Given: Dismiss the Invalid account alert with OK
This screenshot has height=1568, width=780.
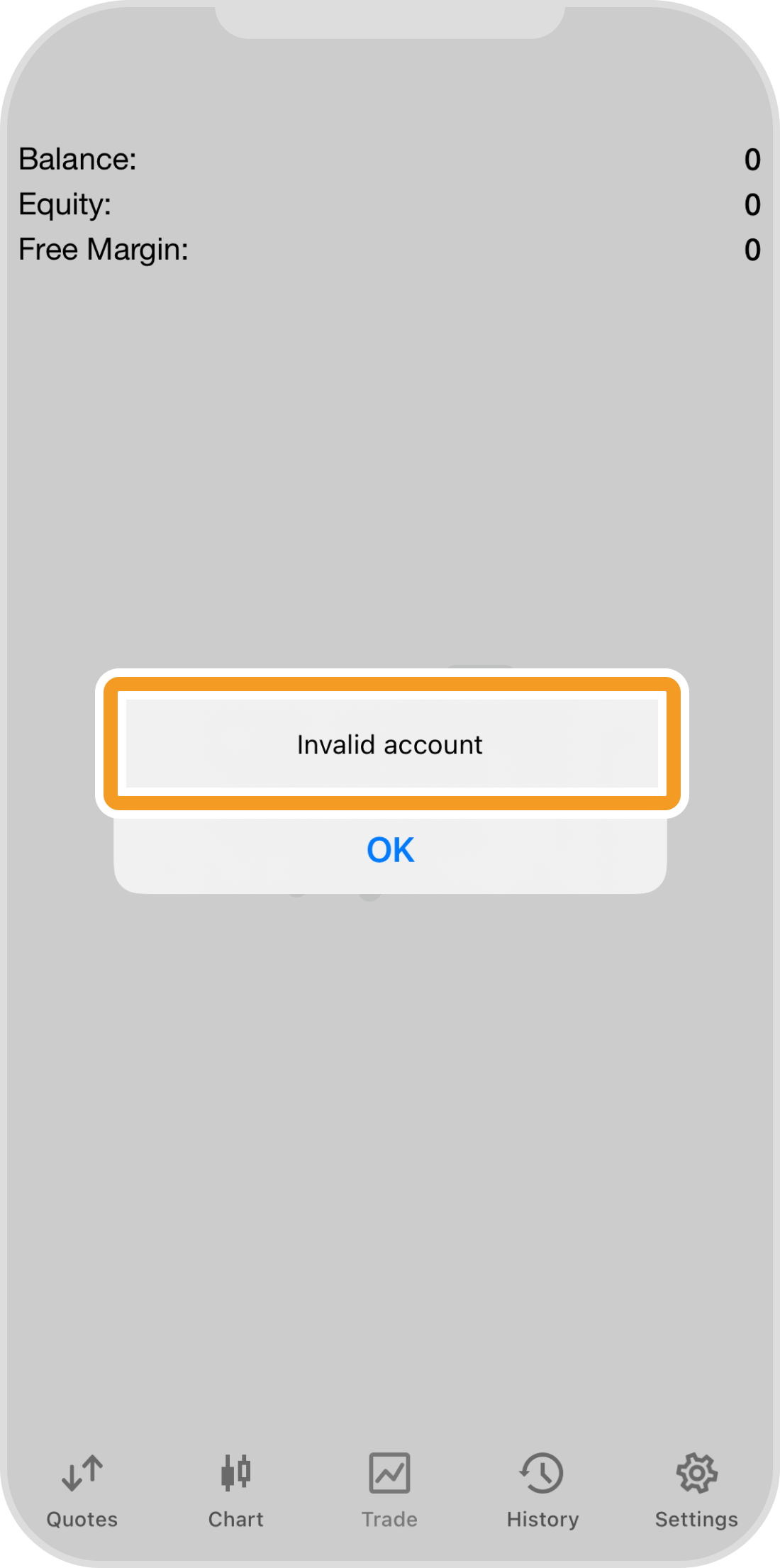Looking at the screenshot, I should pos(390,850).
